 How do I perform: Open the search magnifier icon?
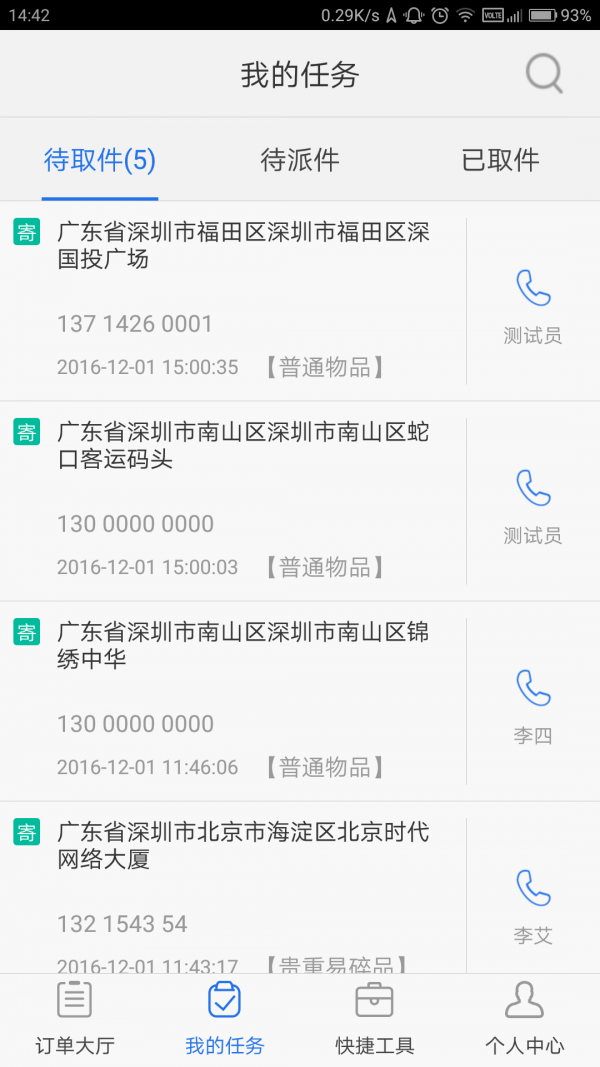pos(544,74)
